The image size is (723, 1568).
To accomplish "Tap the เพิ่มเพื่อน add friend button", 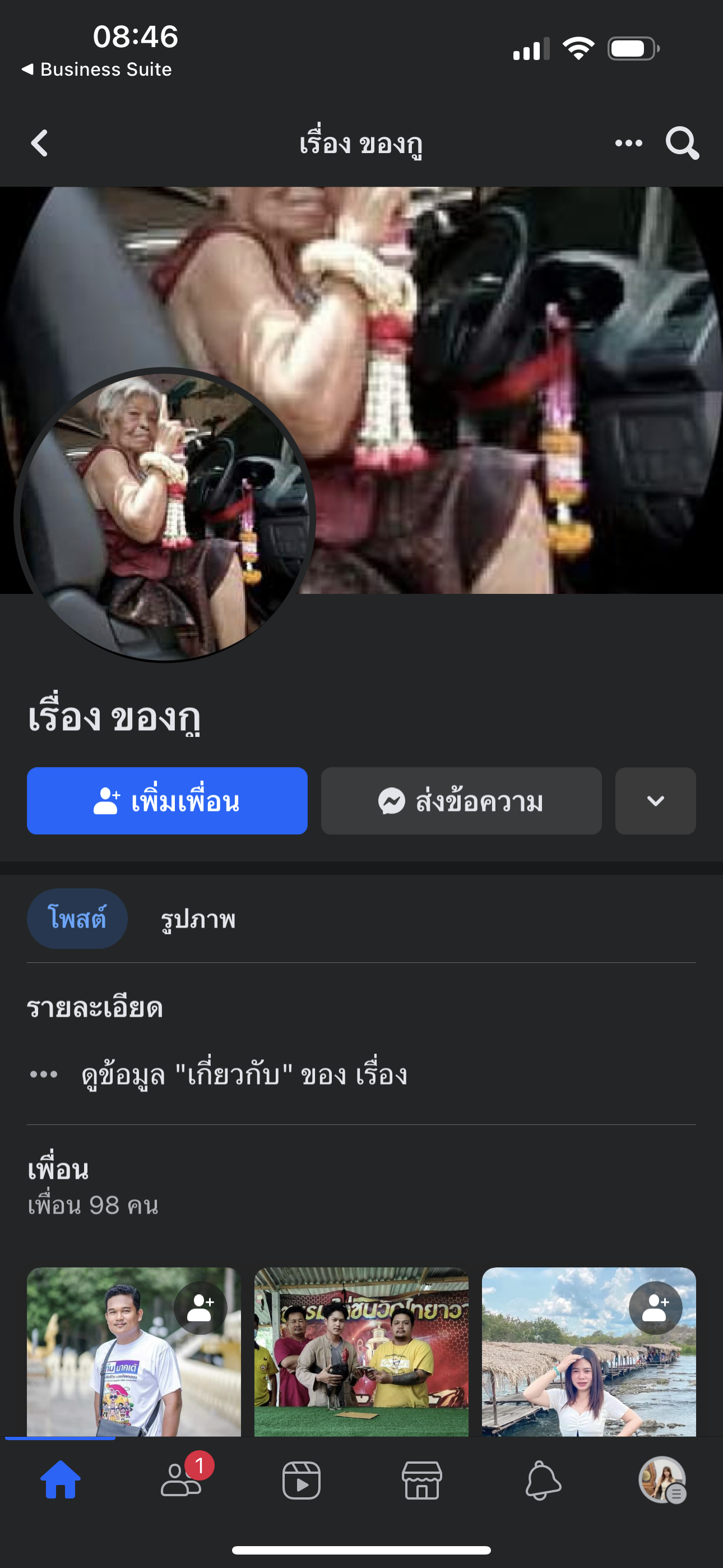I will 167,800.
